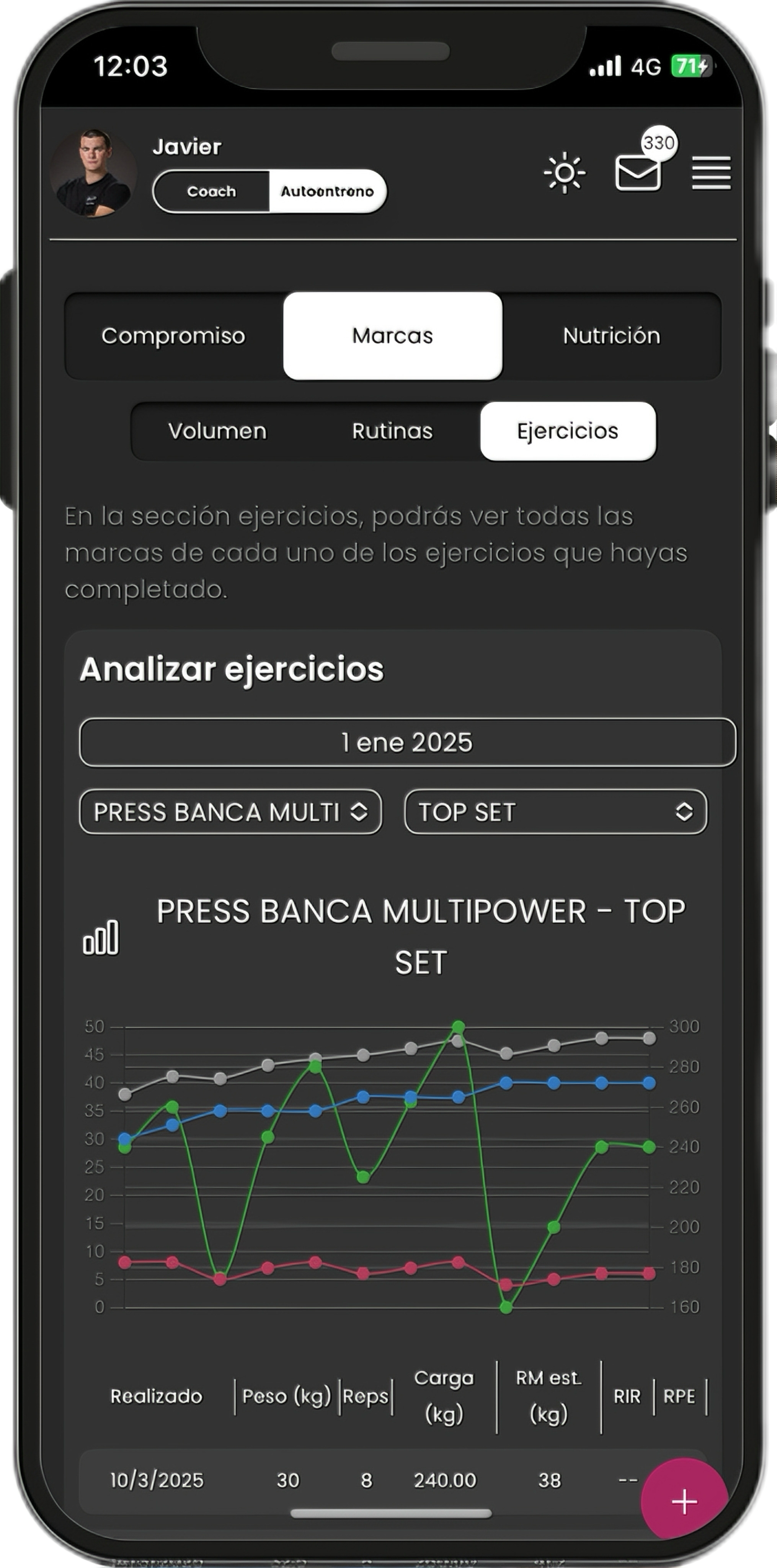Tap the bar chart icon beside the title

(x=101, y=938)
